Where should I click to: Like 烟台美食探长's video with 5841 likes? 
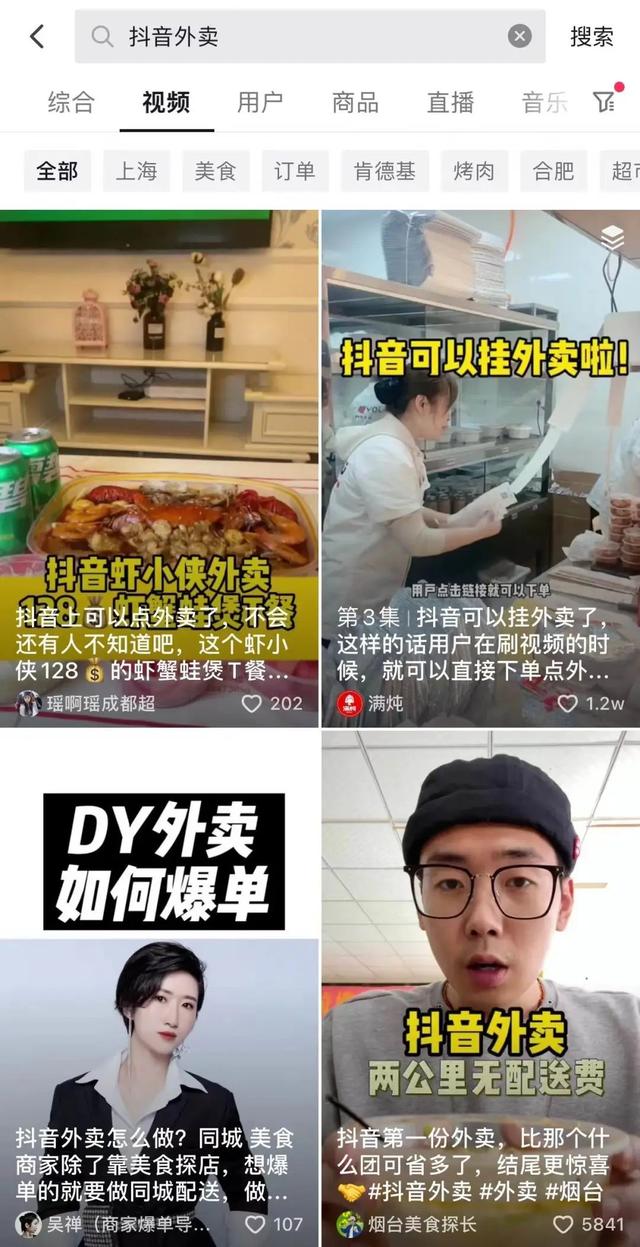pyautogui.click(x=564, y=1224)
